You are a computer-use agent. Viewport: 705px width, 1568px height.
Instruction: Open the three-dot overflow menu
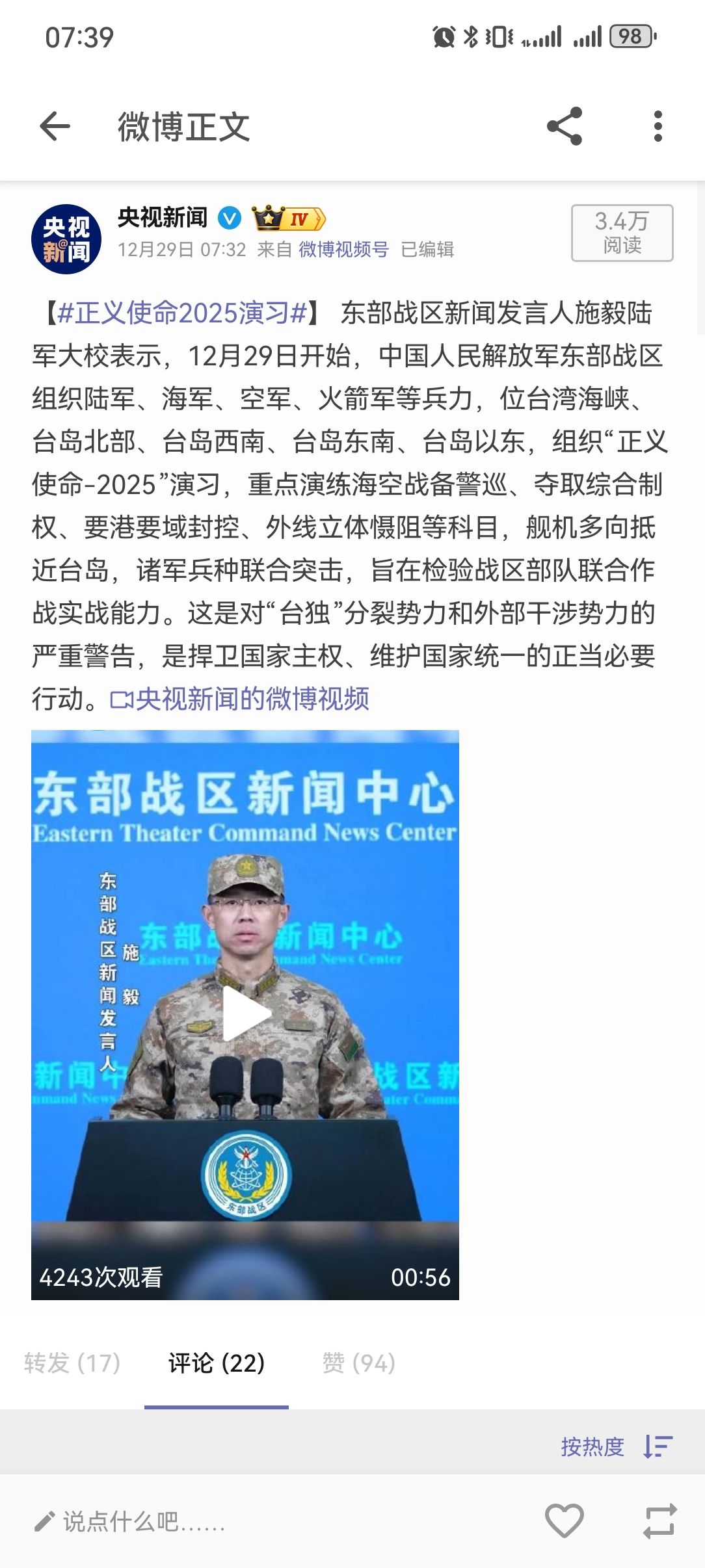[658, 126]
